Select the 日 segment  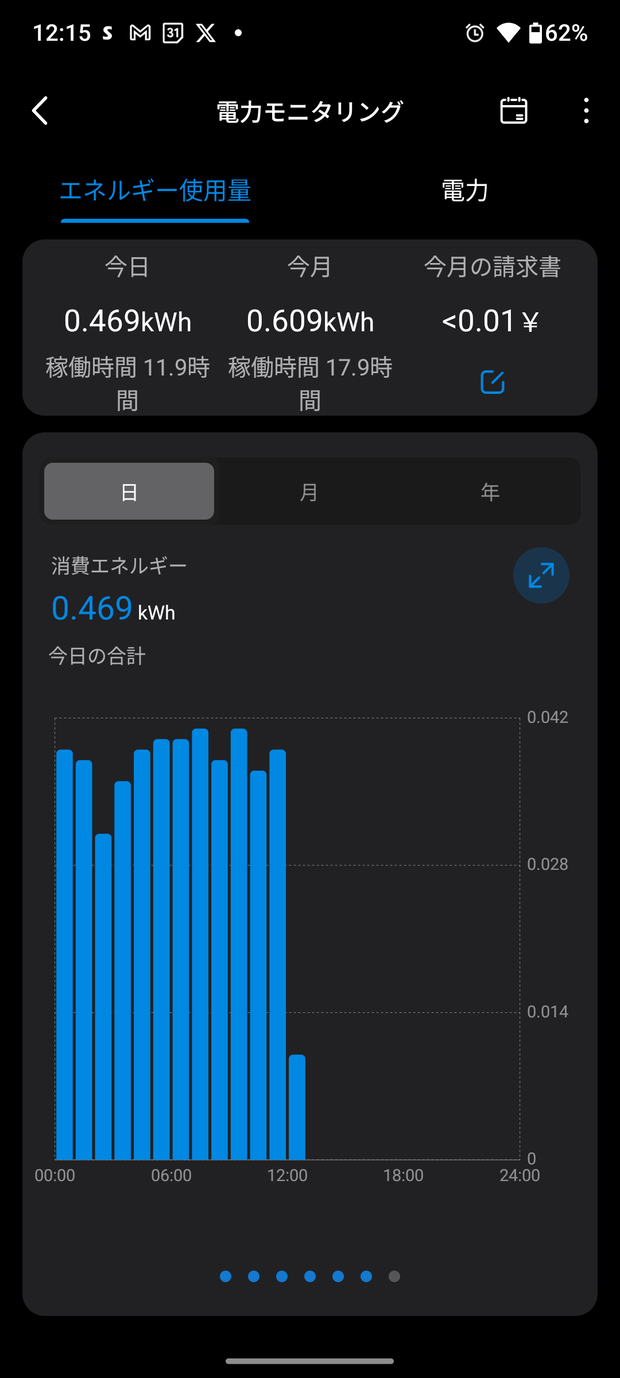129,492
